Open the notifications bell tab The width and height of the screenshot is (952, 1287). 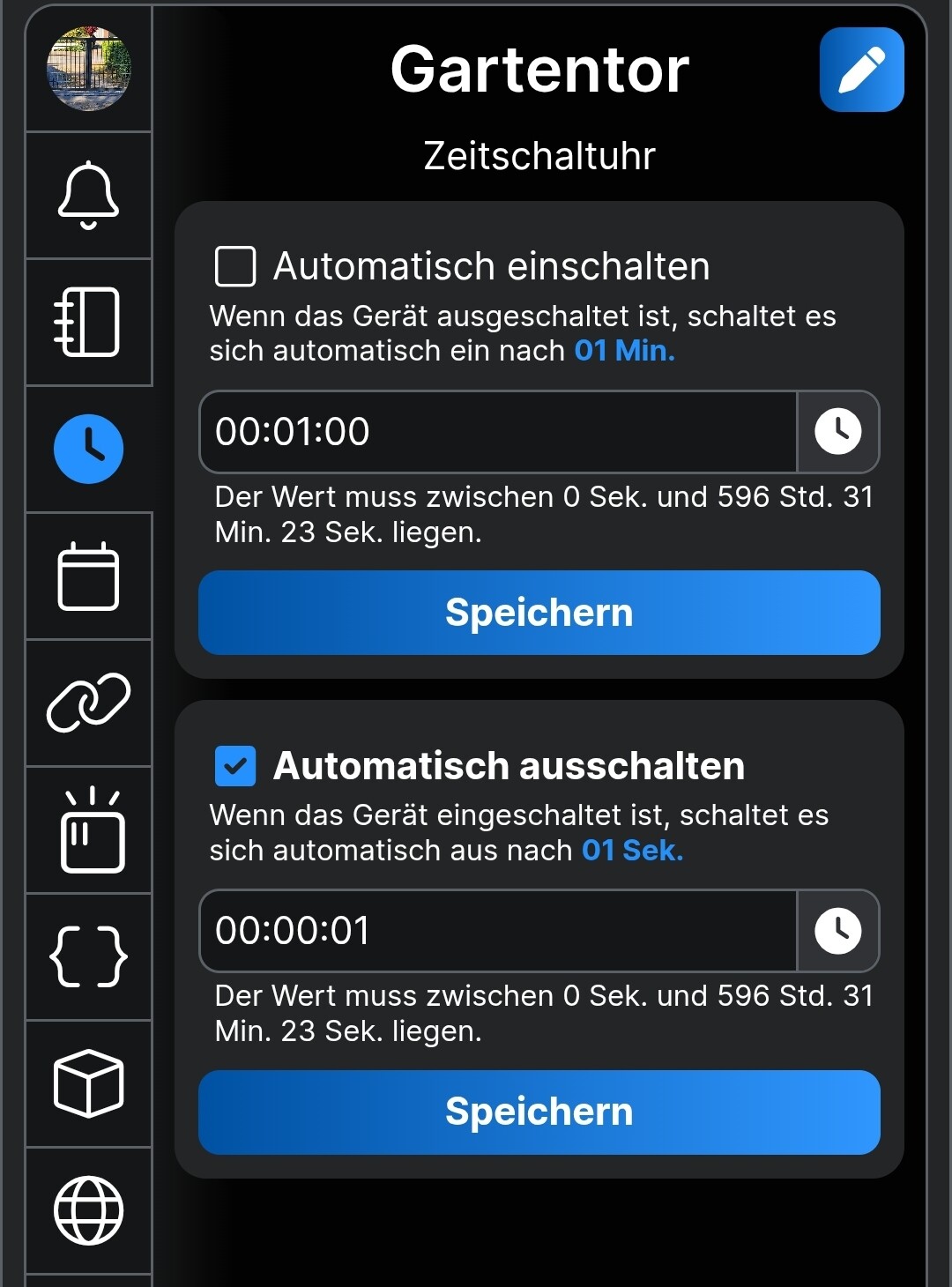coord(88,195)
